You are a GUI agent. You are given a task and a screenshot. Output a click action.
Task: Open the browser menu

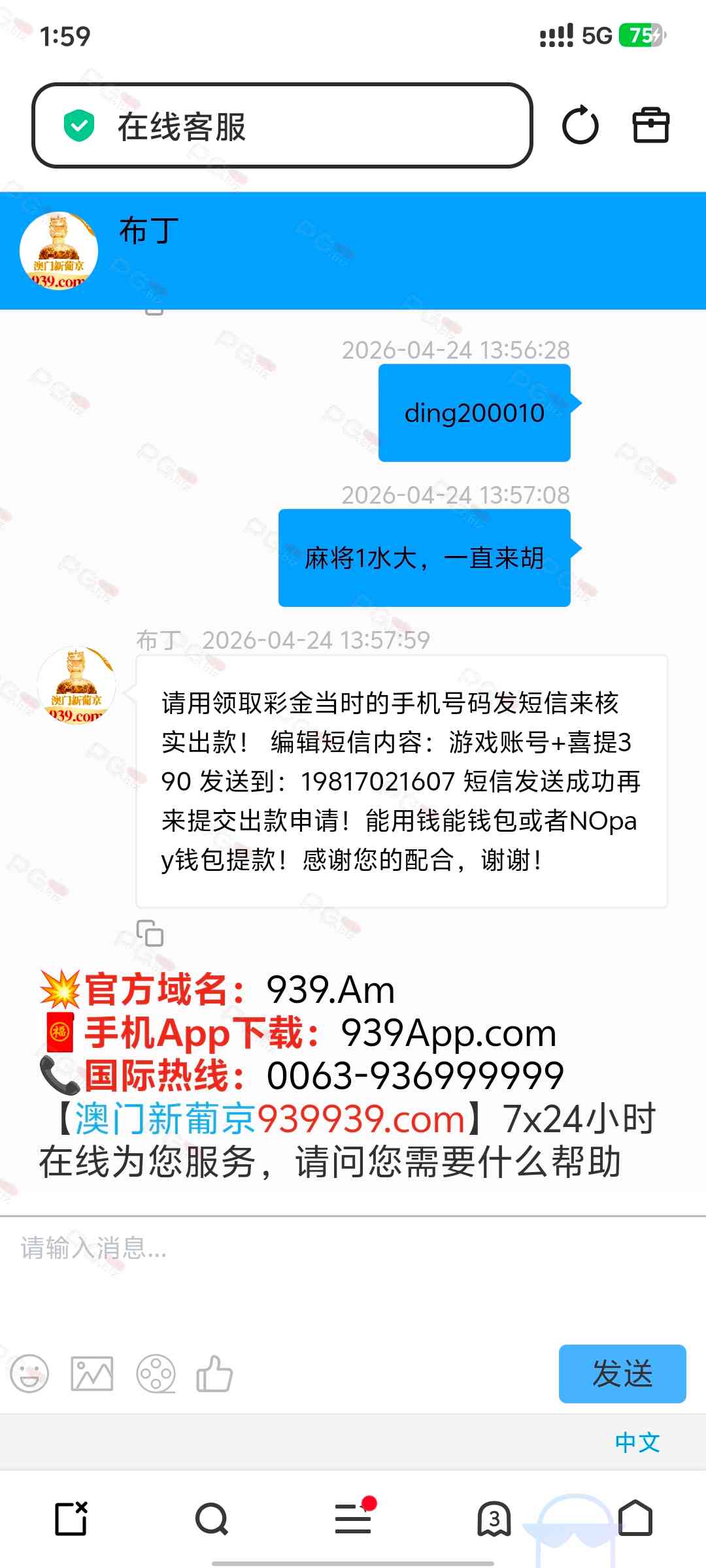click(353, 1518)
